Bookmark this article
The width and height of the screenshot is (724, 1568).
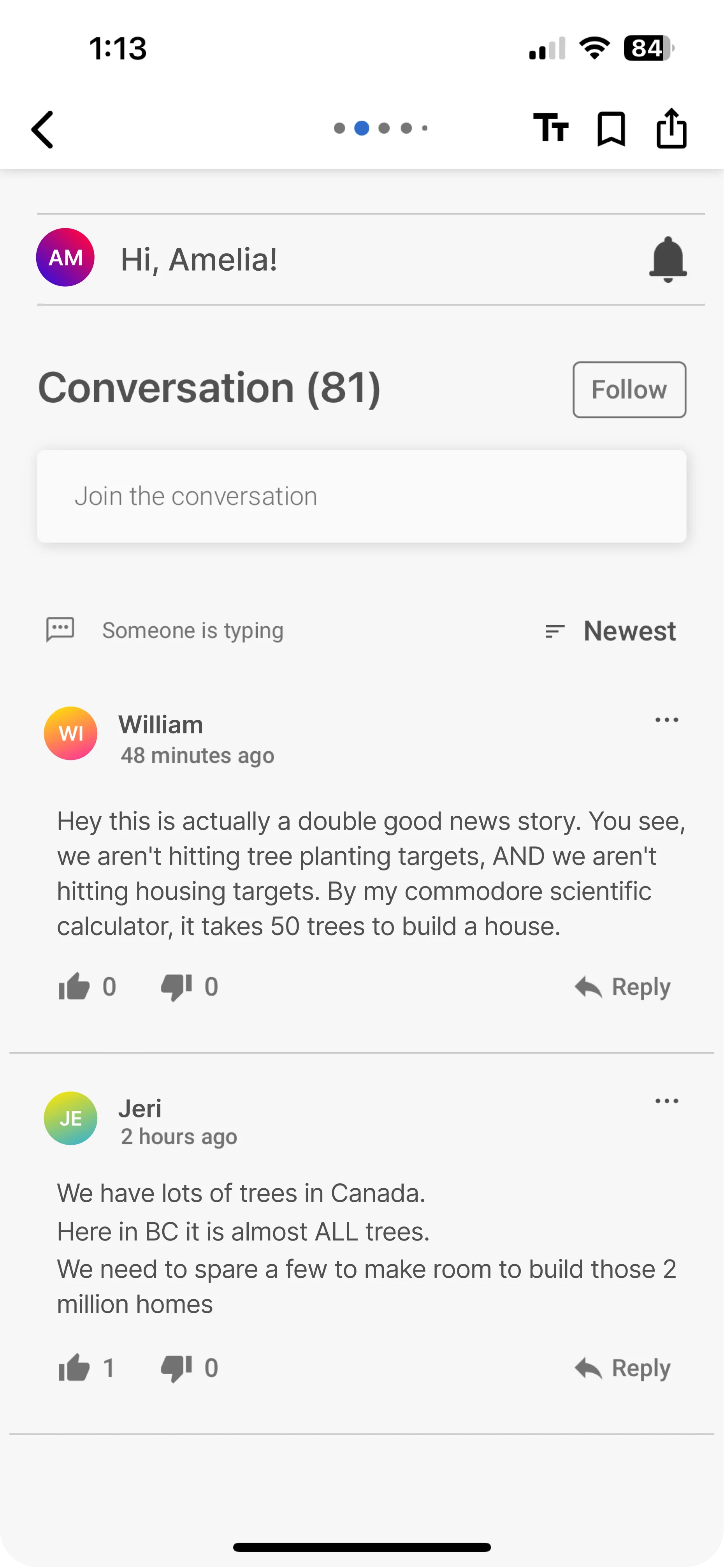(x=611, y=129)
